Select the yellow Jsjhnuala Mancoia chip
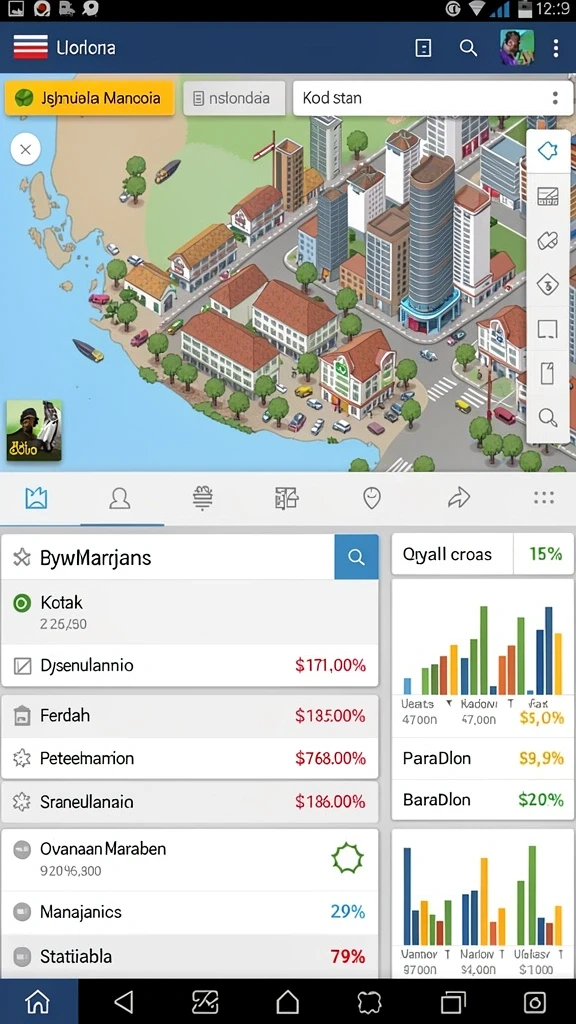Viewport: 576px width, 1024px height. pyautogui.click(x=89, y=99)
